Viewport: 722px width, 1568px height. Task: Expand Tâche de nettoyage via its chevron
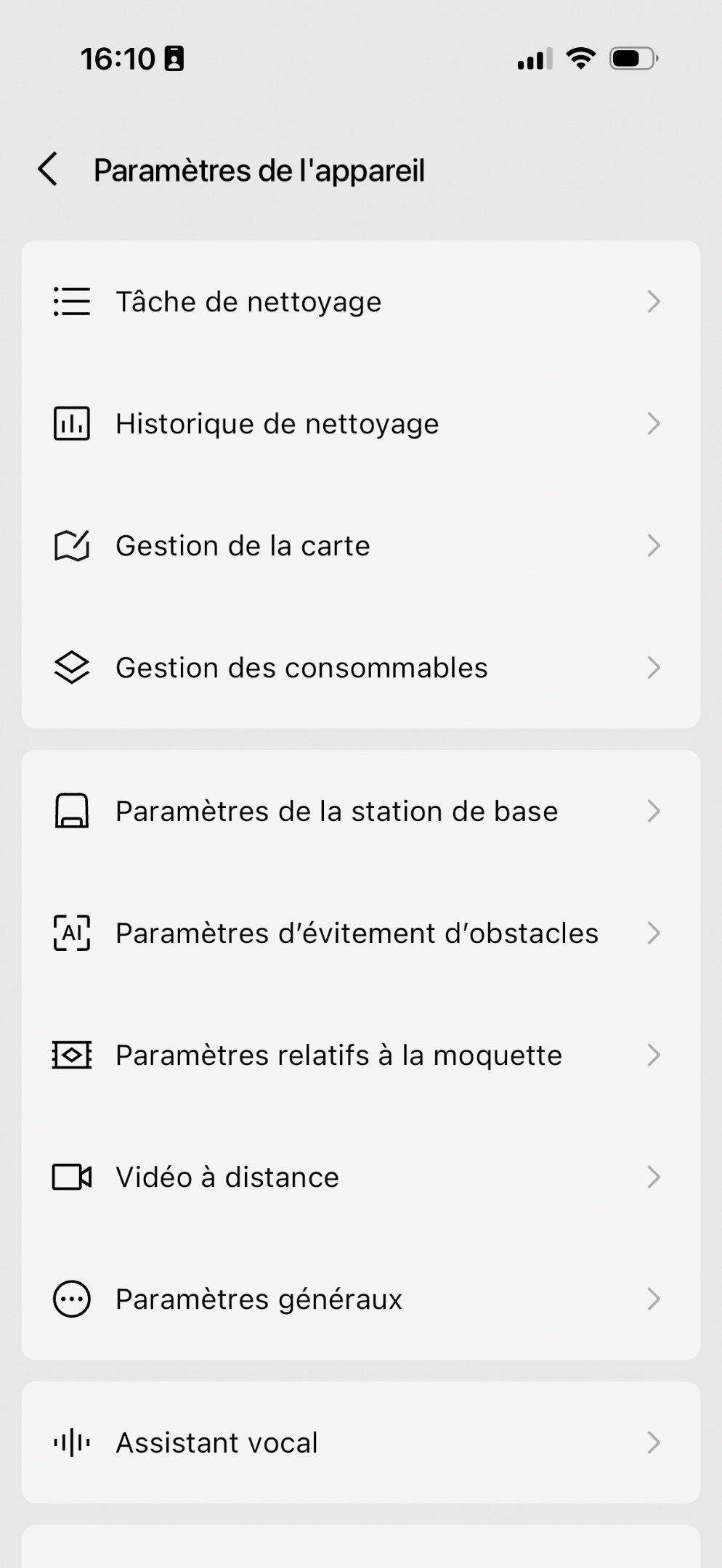click(x=653, y=302)
